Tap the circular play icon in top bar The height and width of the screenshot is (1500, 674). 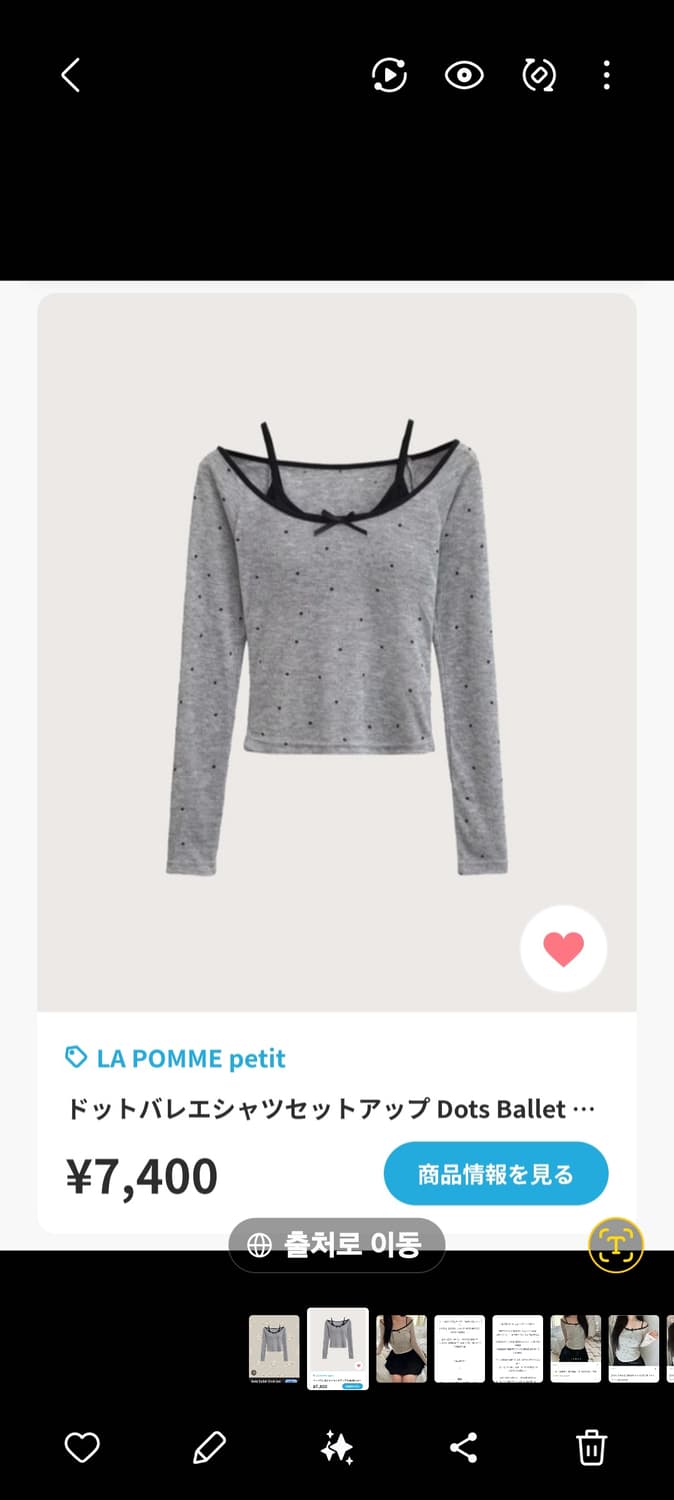tap(389, 75)
